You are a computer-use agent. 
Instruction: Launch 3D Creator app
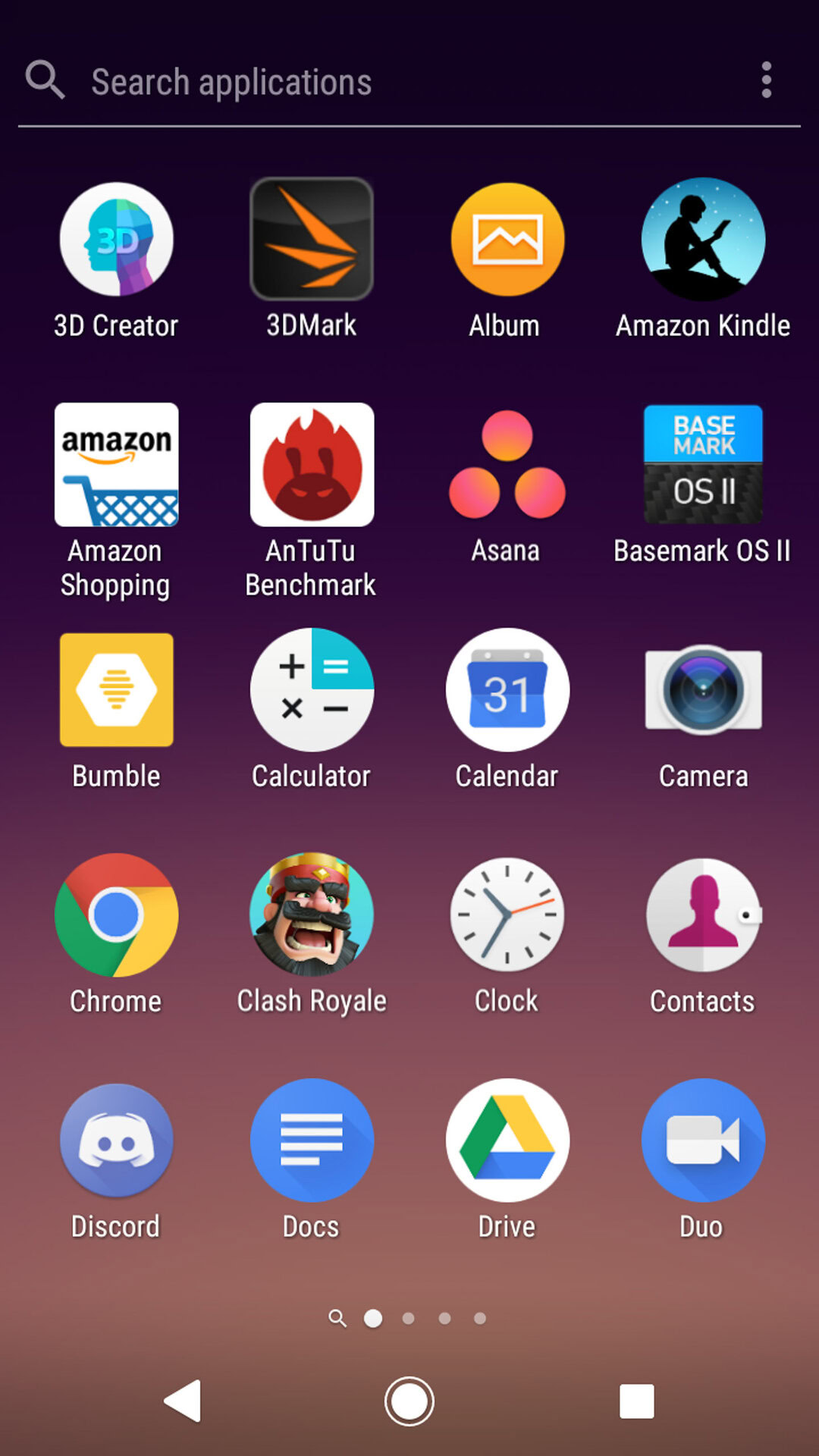point(116,240)
